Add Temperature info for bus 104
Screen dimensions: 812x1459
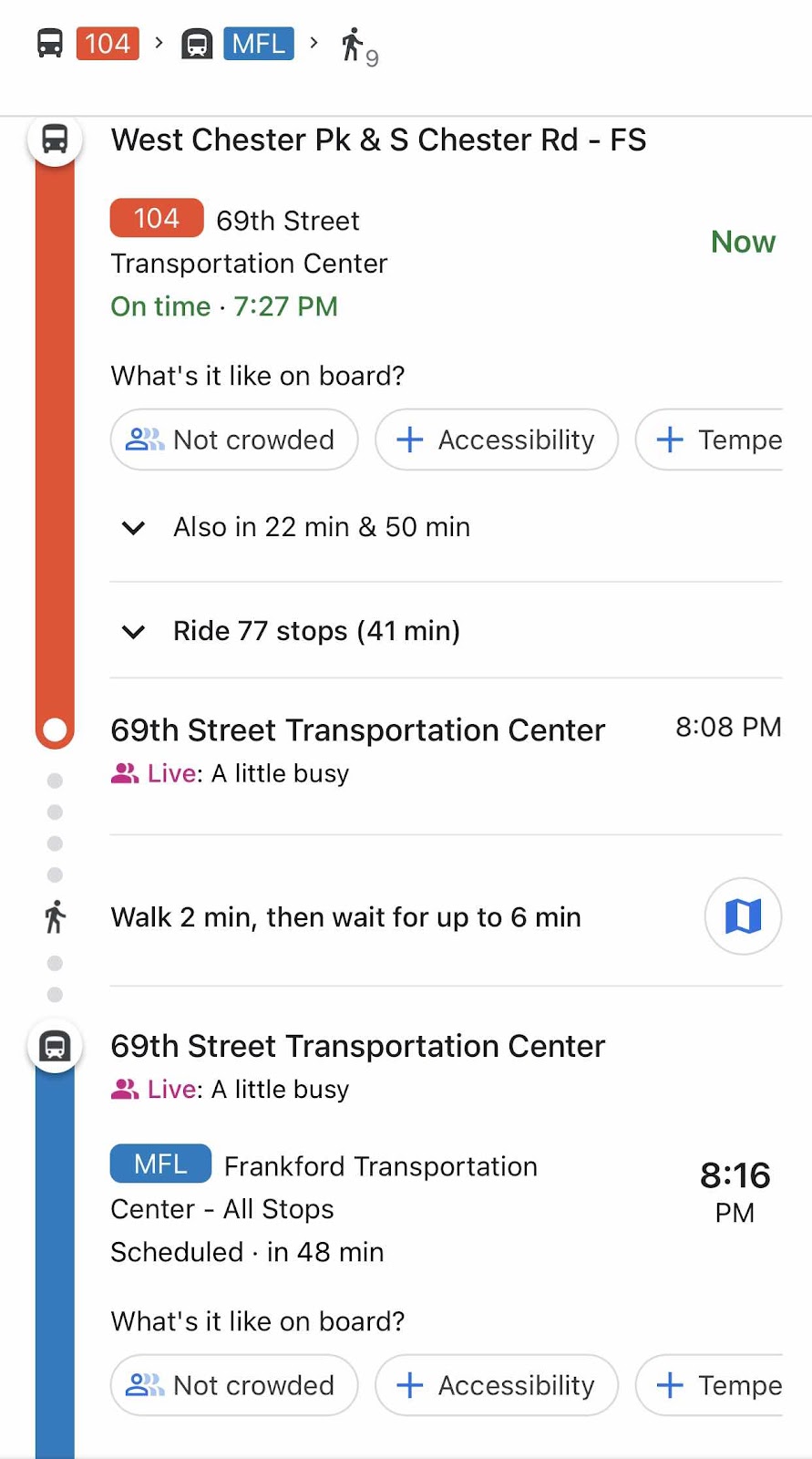click(x=709, y=440)
